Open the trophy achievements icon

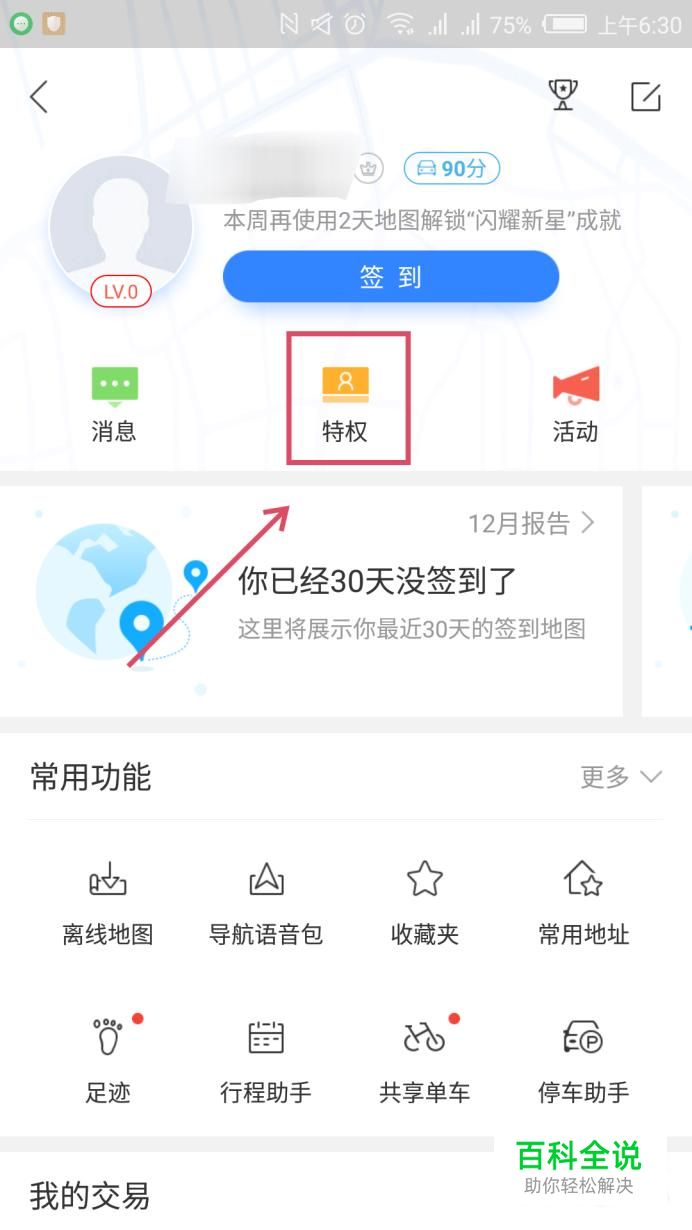pyautogui.click(x=563, y=96)
